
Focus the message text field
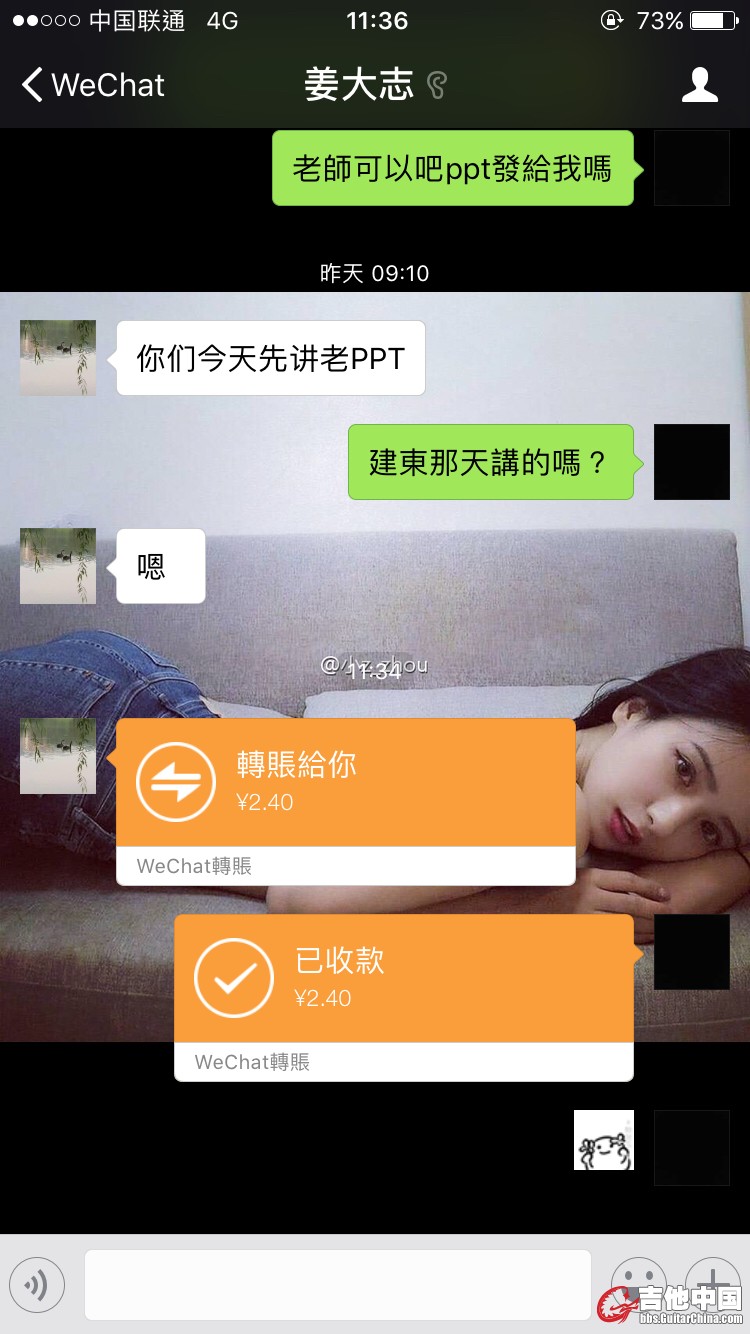pos(337,1284)
